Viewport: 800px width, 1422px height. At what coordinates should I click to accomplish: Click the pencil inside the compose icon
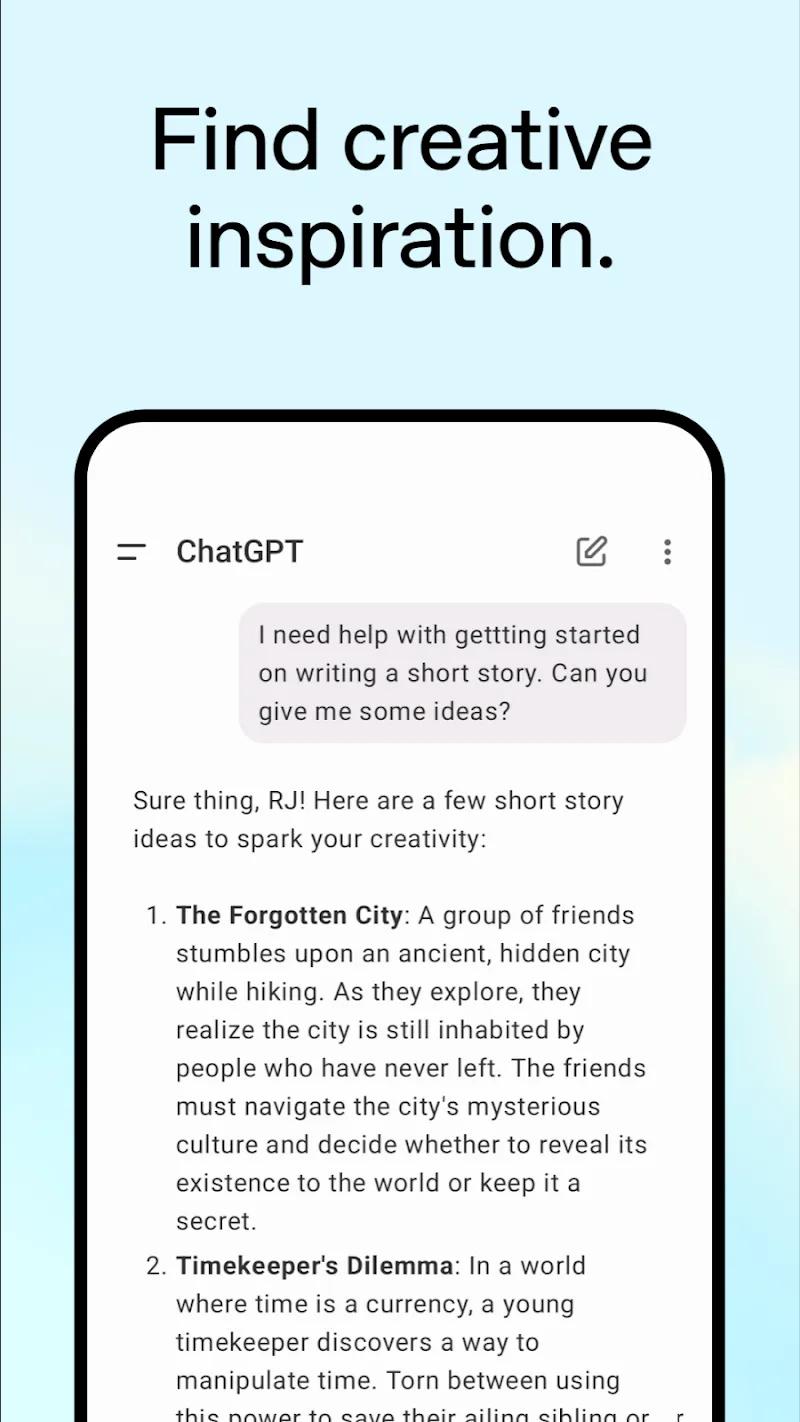(594, 548)
